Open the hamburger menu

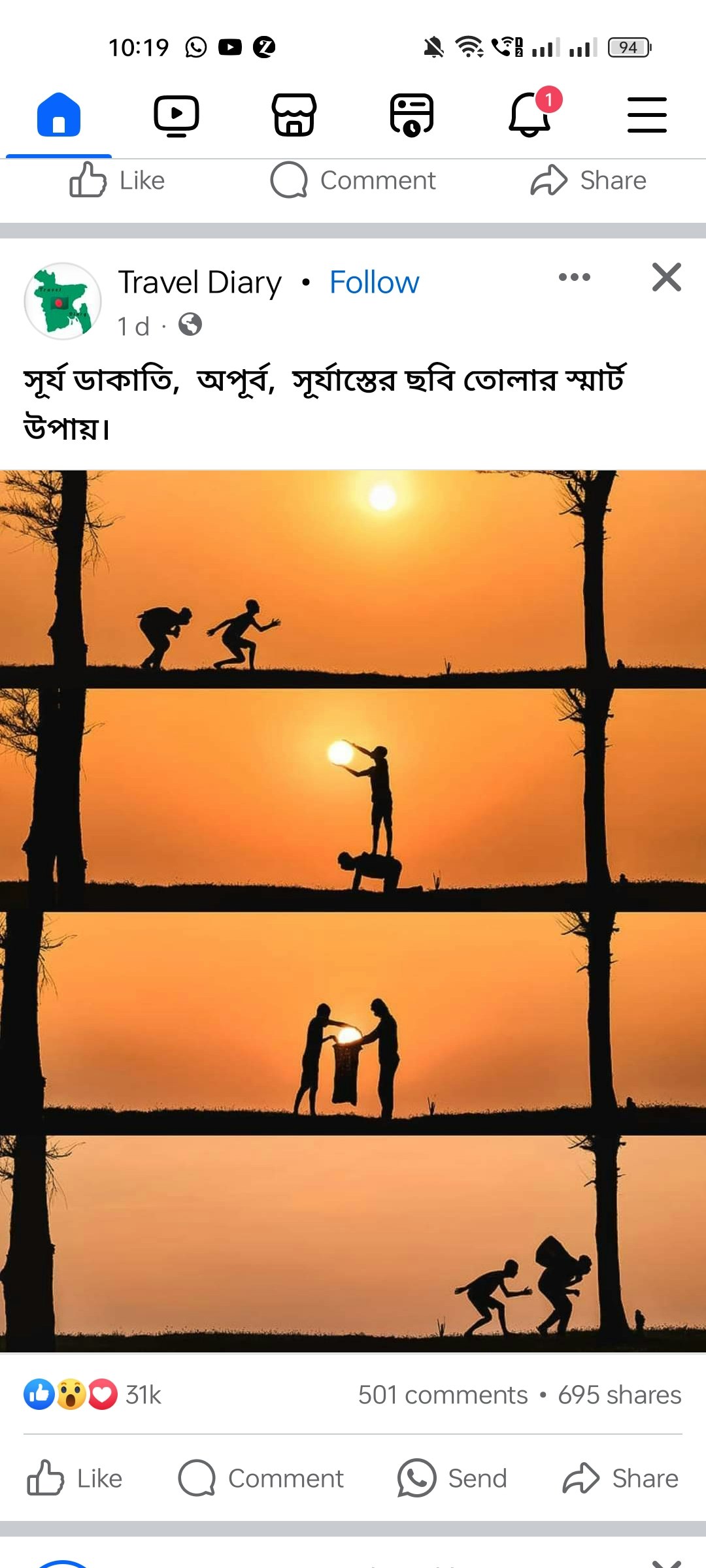[x=647, y=115]
